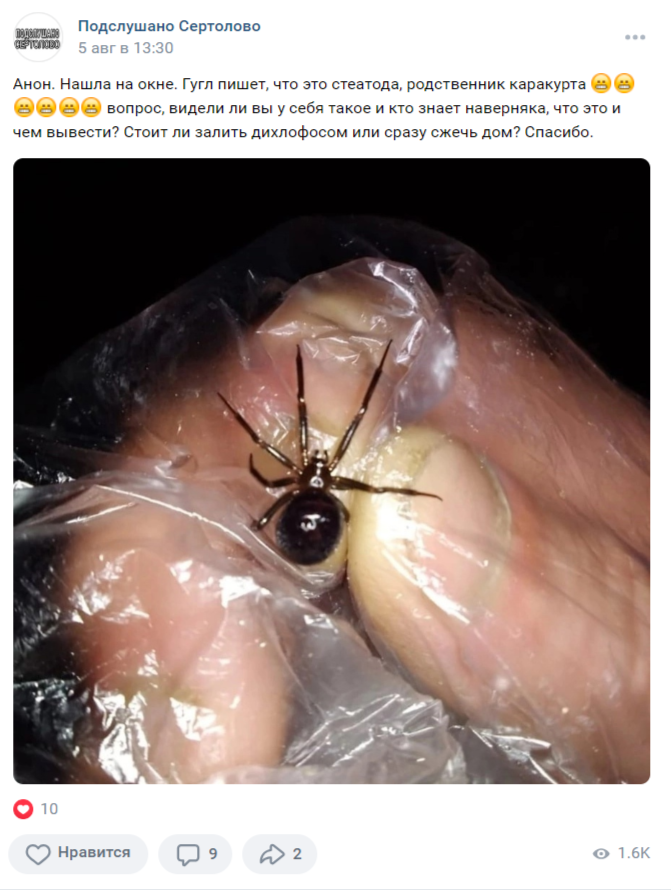Open the Подслушано Сертолово community page
671x890 pixels.
(169, 26)
